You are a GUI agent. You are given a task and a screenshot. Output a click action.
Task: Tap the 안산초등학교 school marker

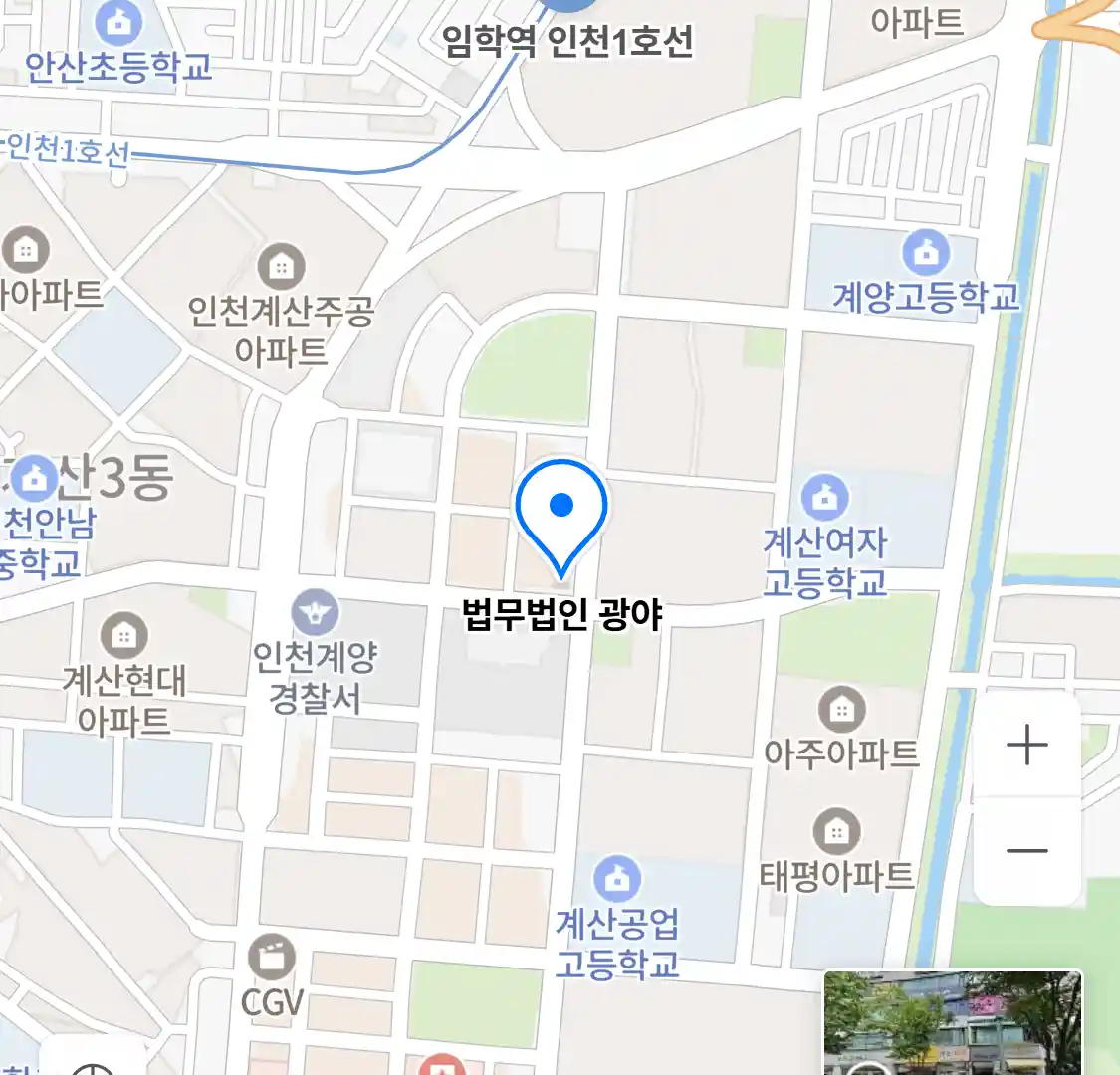(118, 21)
